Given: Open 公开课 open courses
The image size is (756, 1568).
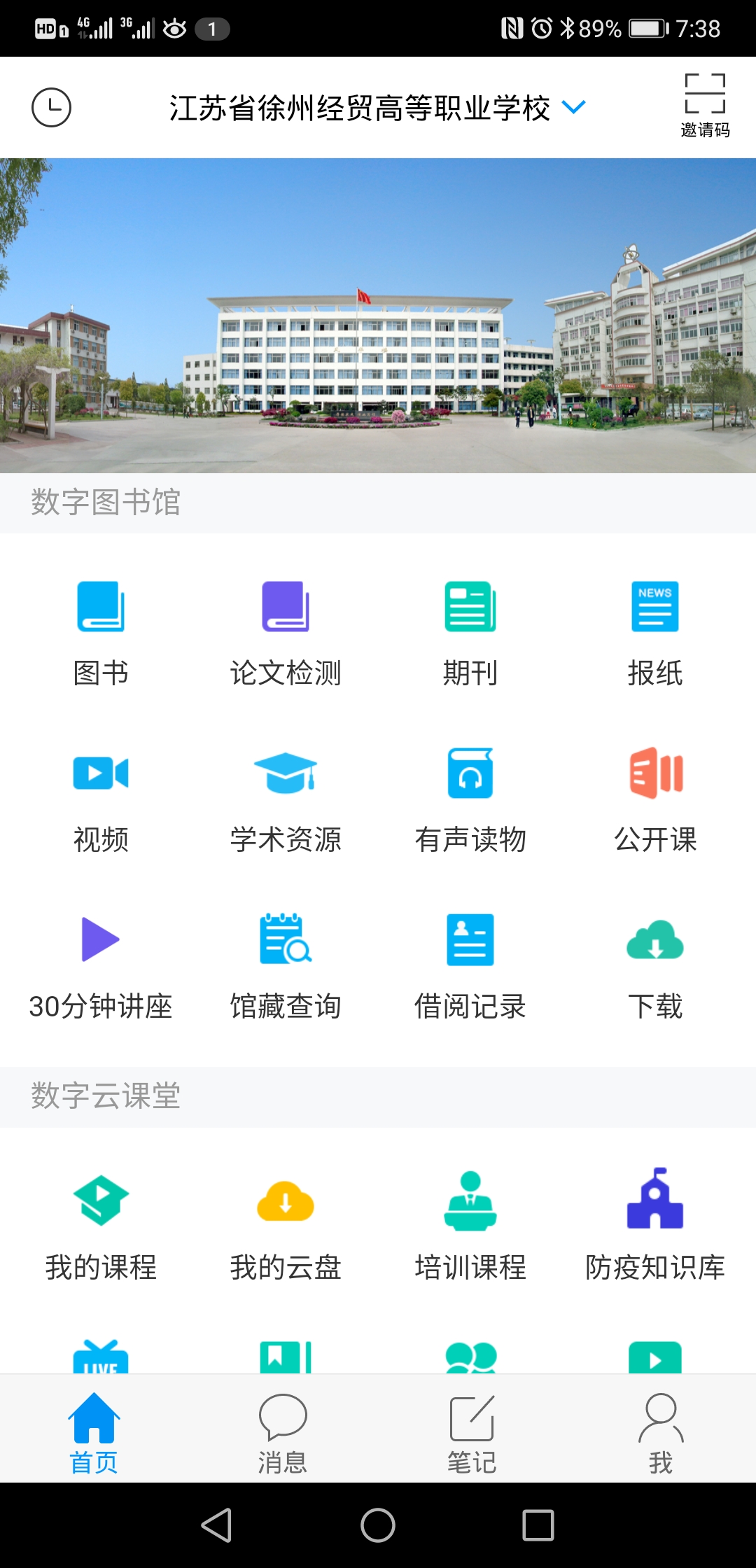Looking at the screenshot, I should 654,799.
